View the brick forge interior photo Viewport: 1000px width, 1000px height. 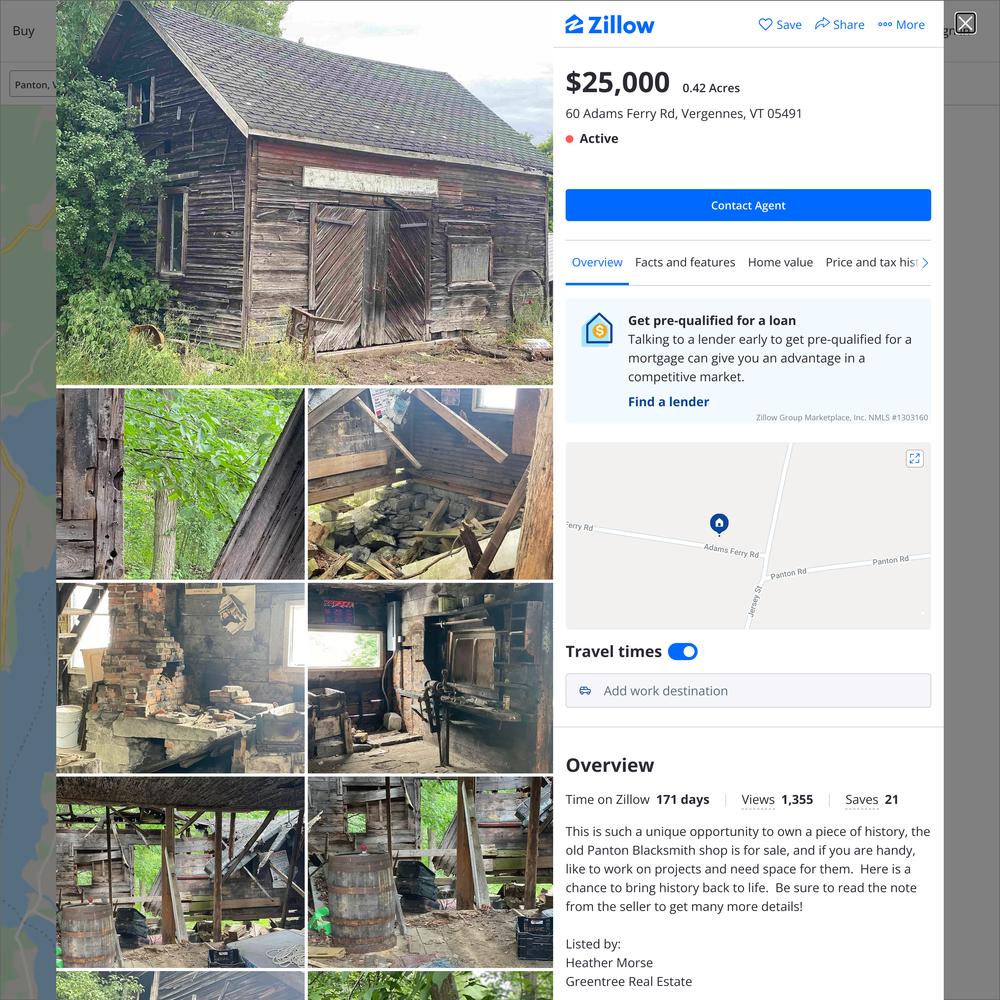pos(180,678)
